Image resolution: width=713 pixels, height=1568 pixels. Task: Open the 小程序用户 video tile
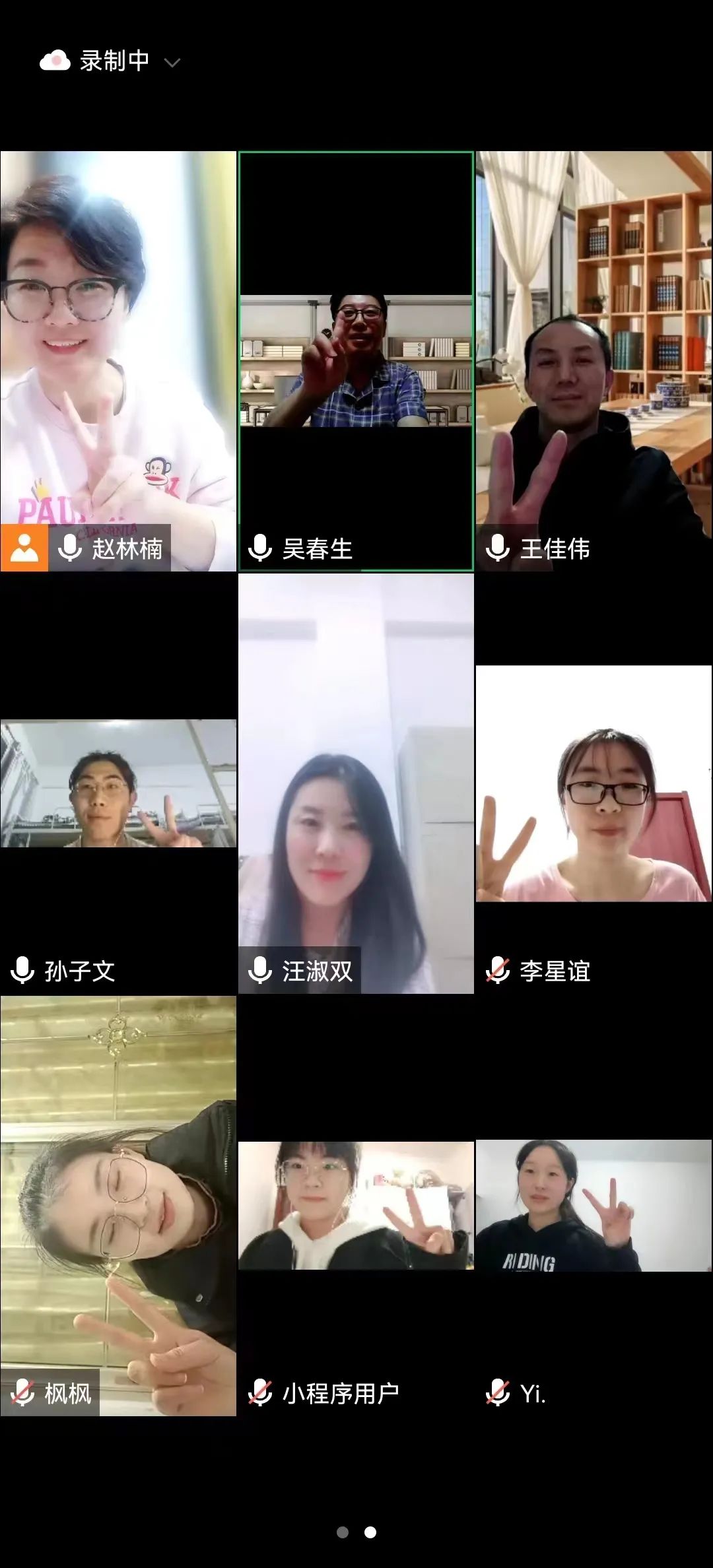pos(356,1206)
